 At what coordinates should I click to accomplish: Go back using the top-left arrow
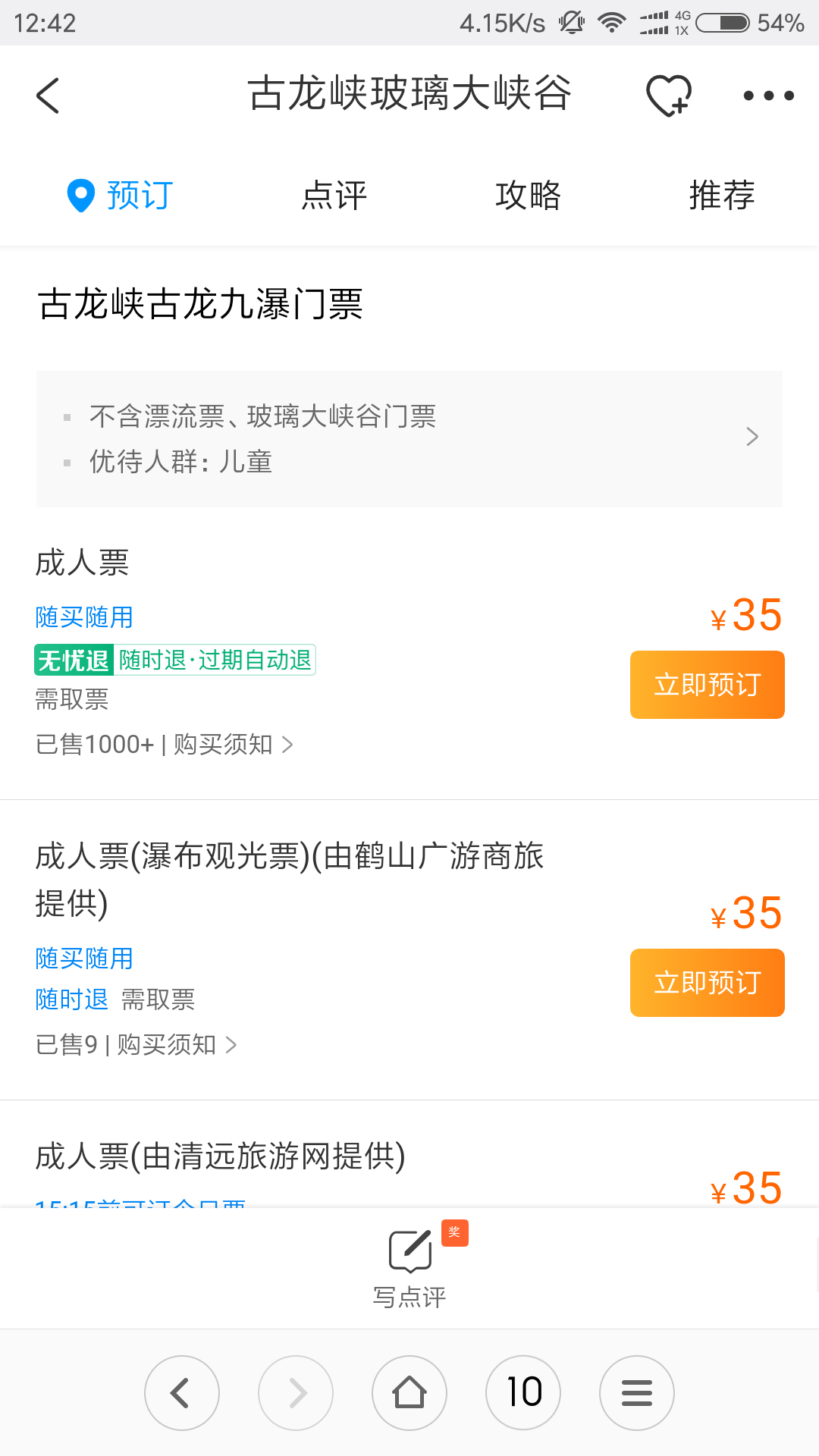[x=48, y=96]
